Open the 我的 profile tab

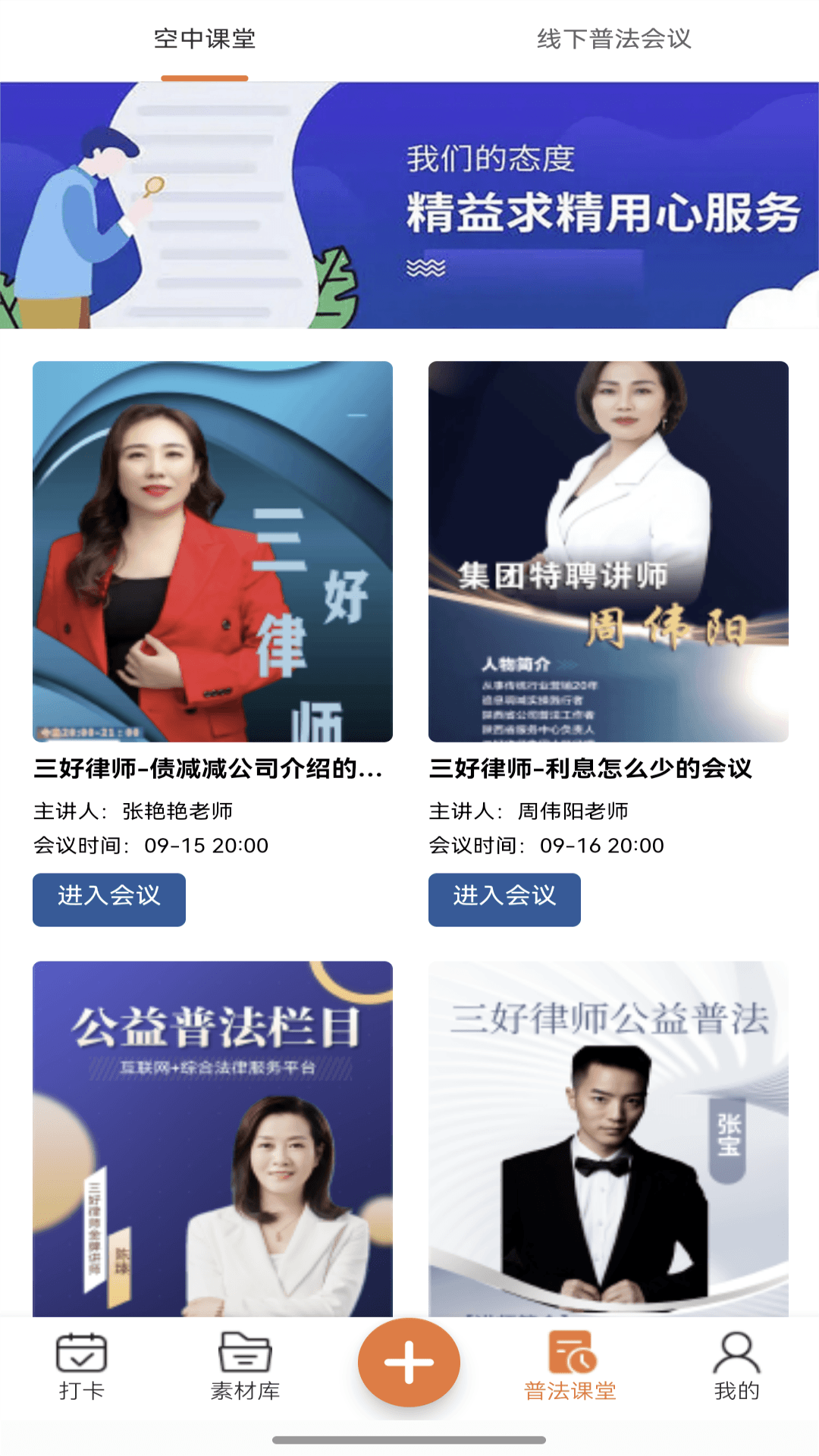(x=736, y=1367)
